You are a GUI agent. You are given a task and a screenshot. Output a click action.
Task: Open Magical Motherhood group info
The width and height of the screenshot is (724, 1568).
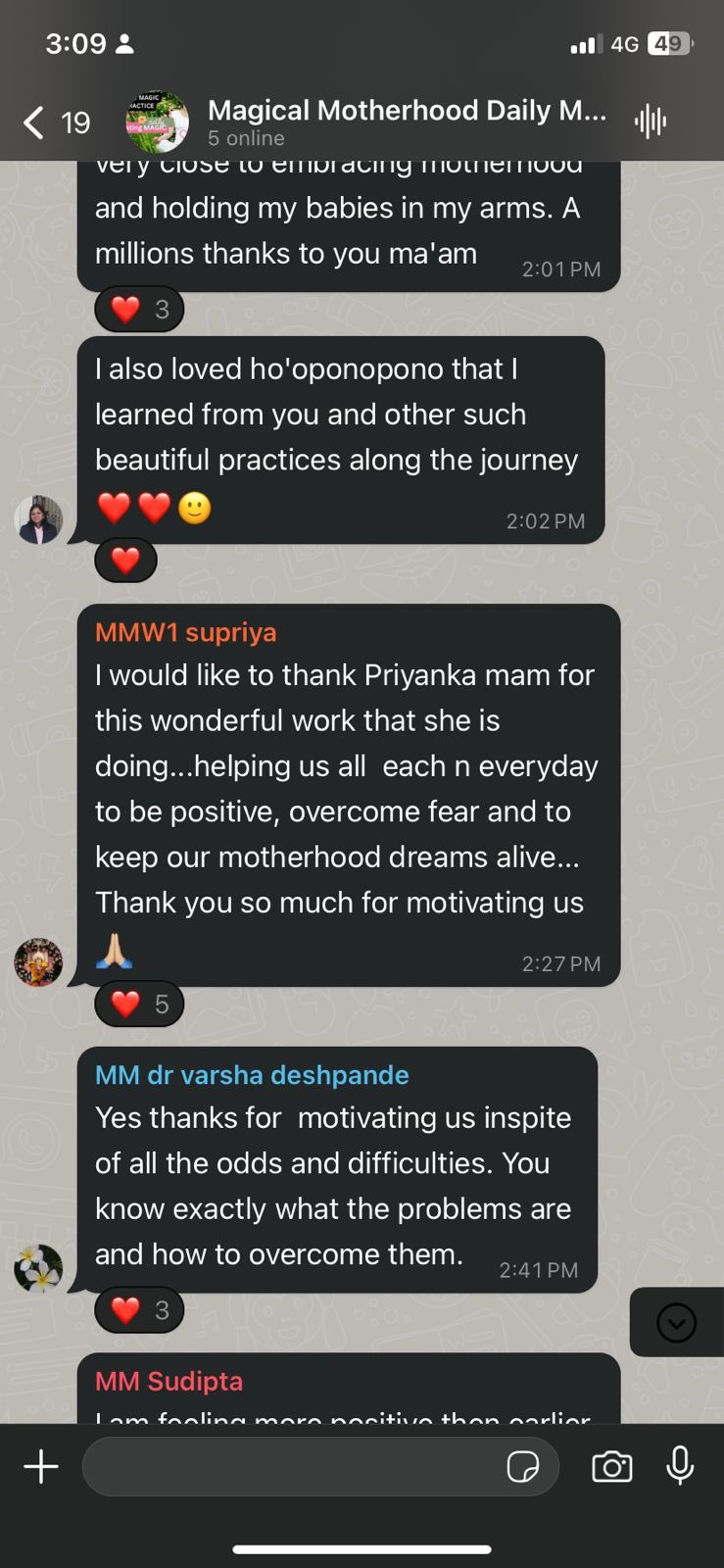coord(406,122)
